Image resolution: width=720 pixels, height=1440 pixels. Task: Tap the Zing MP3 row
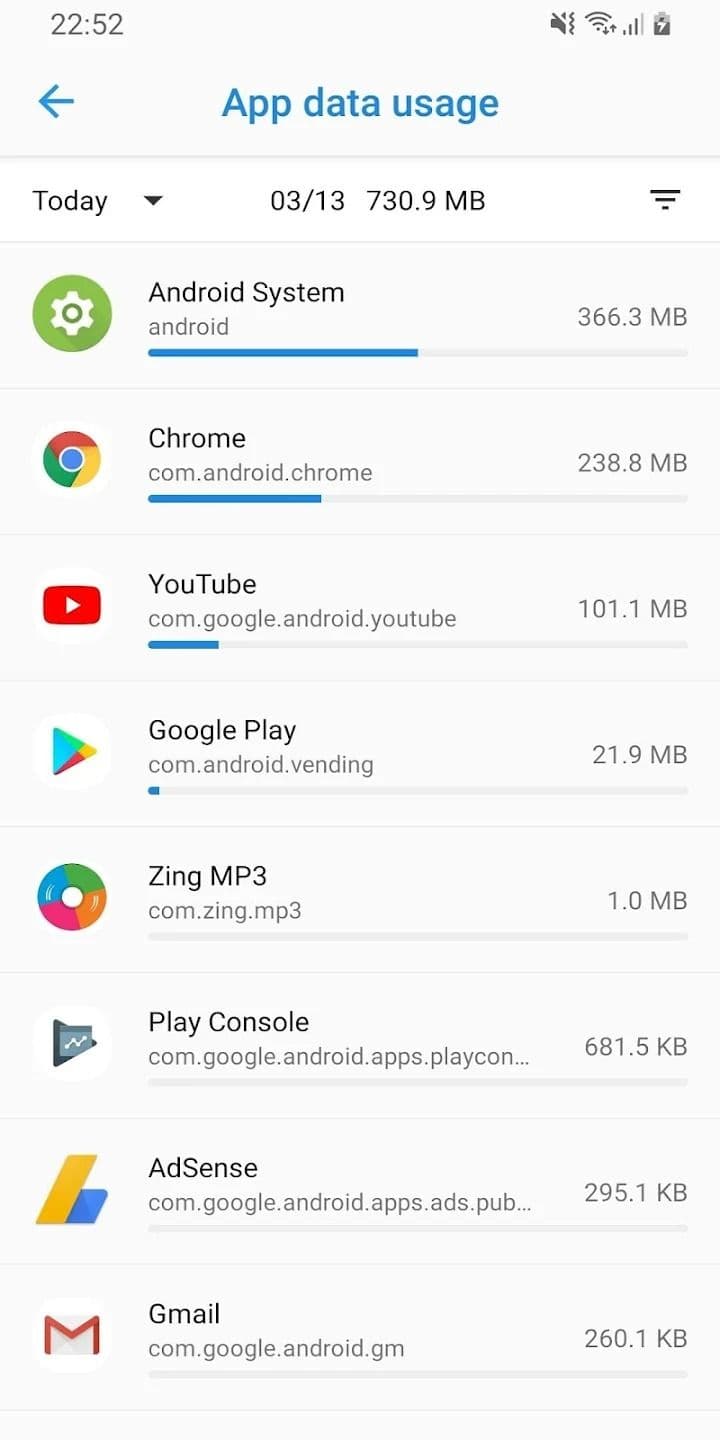[x=360, y=900]
